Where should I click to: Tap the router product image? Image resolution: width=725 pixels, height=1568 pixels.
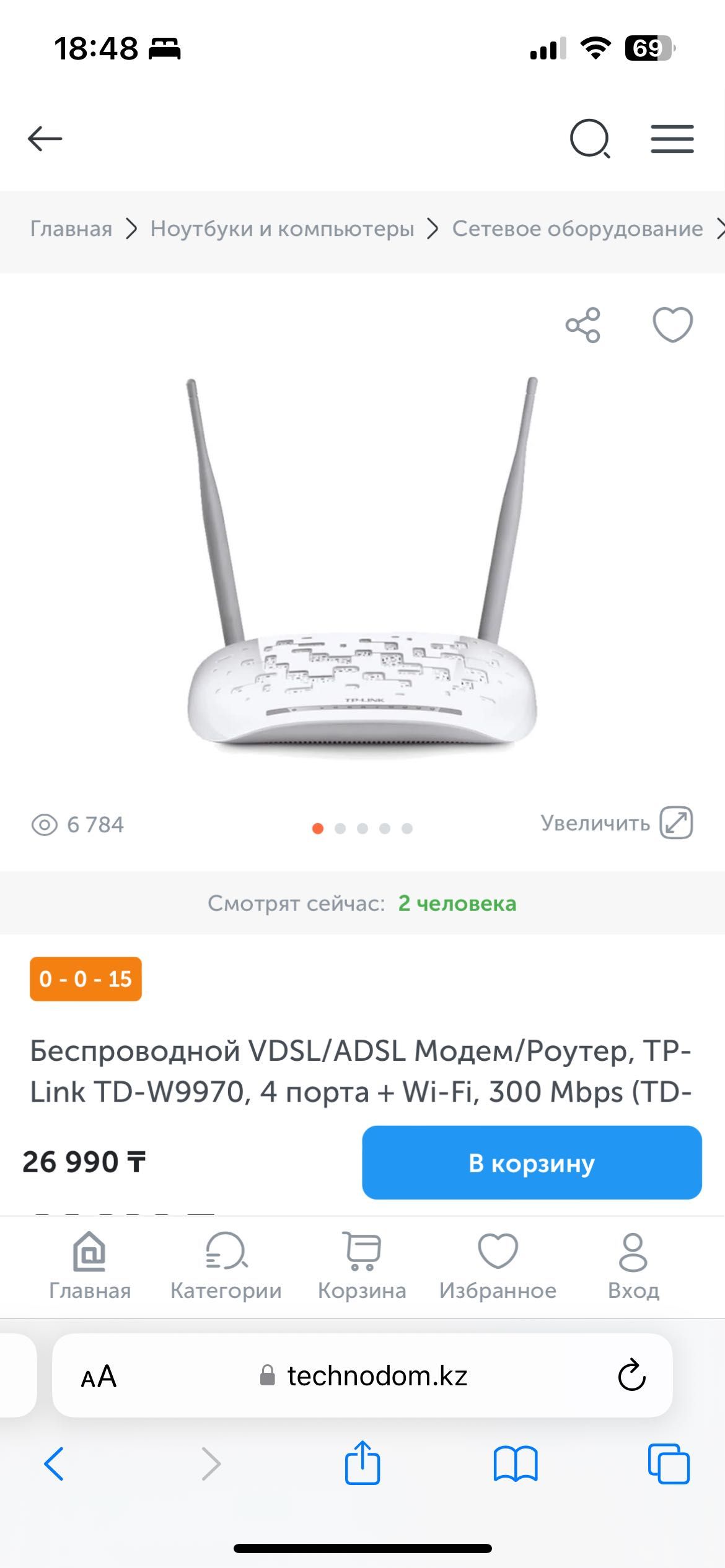362,567
